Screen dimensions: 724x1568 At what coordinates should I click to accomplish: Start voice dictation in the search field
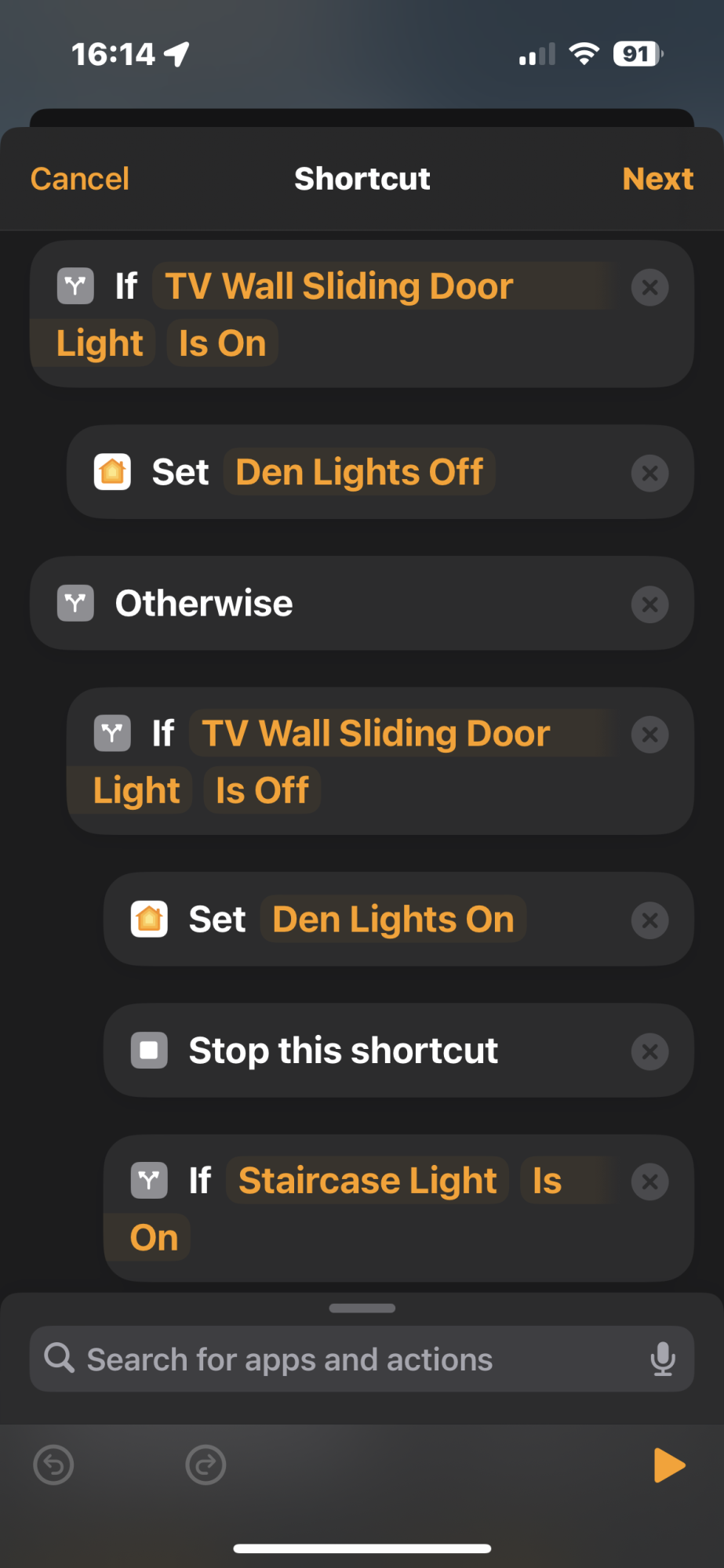663,1359
